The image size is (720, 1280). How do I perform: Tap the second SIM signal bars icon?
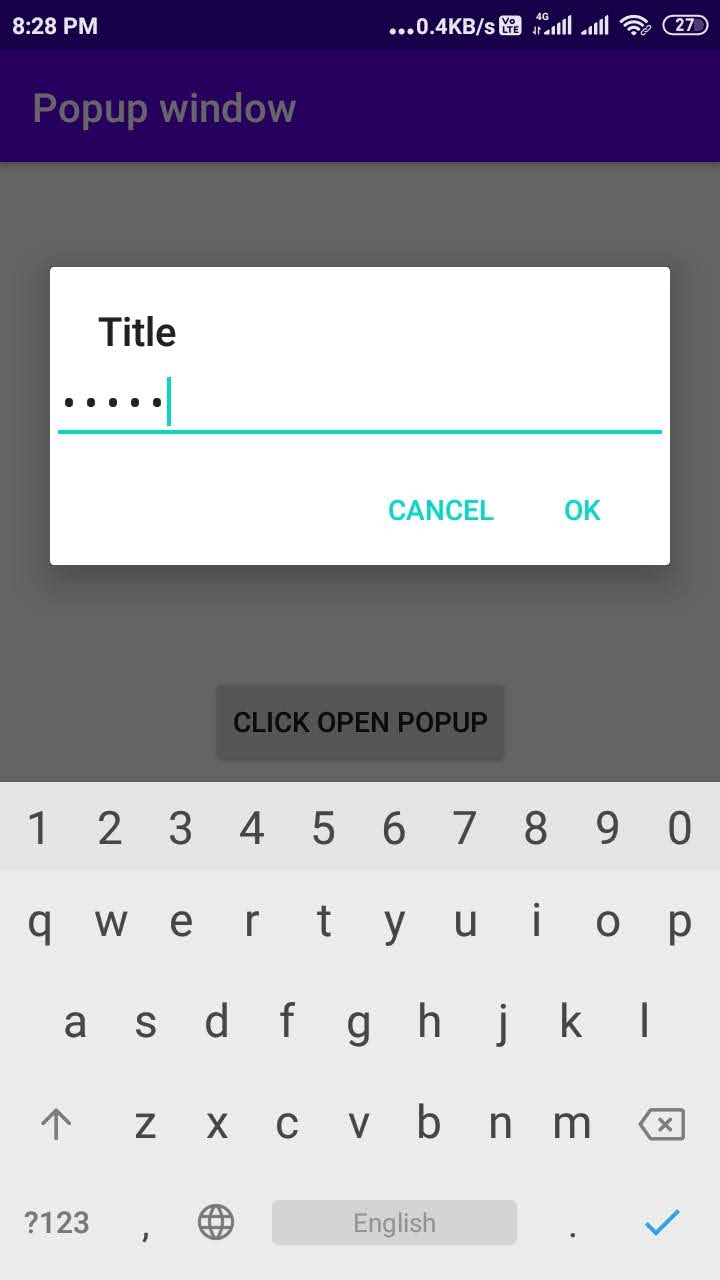tap(594, 25)
